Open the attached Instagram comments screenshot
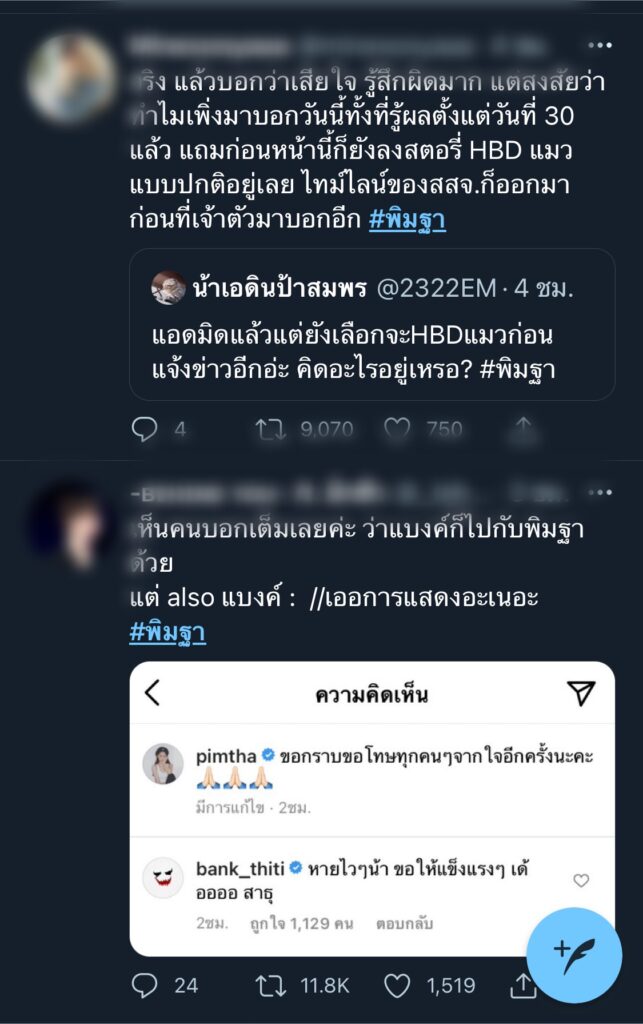Image resolution: width=643 pixels, height=1024 pixels. (x=372, y=808)
